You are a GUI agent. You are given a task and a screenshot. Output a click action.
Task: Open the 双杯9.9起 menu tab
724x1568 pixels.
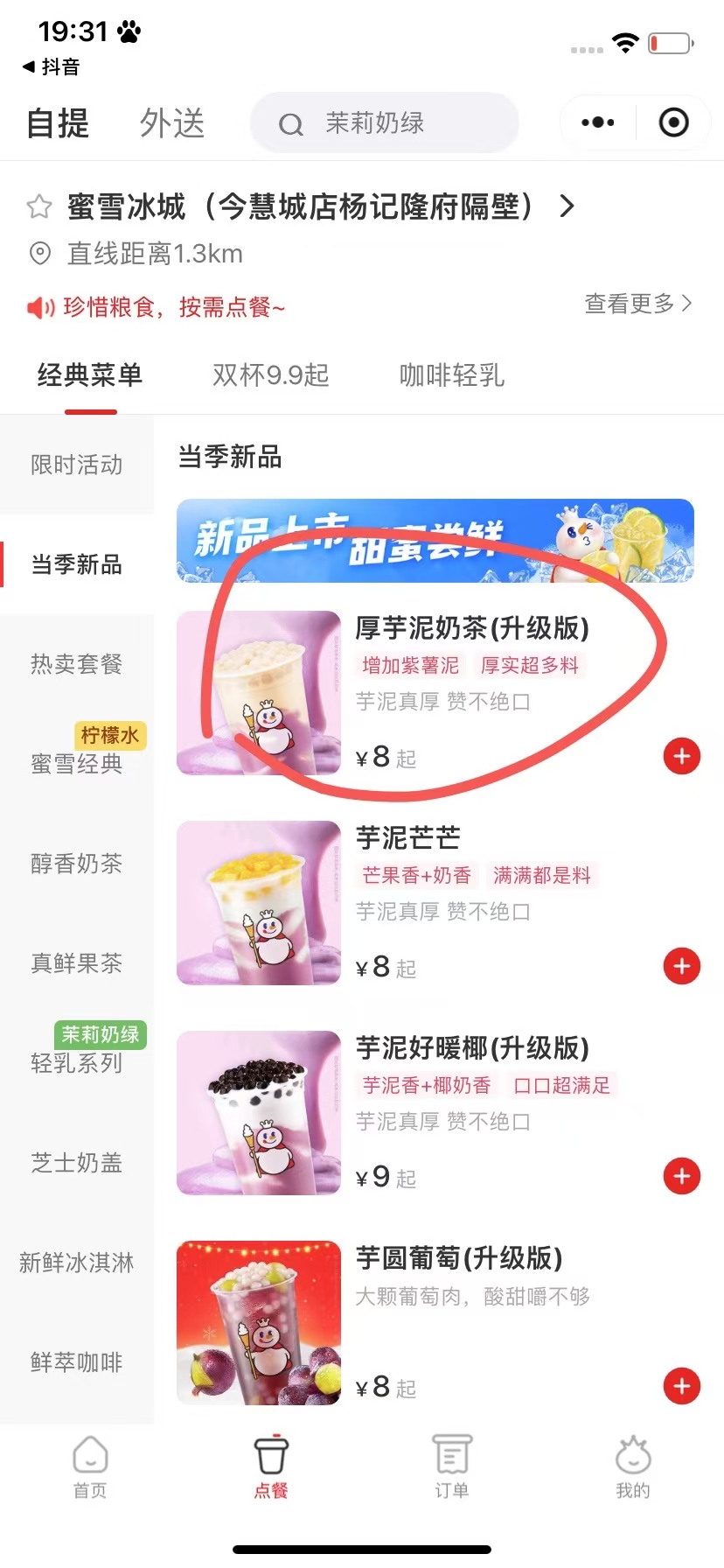coord(268,375)
